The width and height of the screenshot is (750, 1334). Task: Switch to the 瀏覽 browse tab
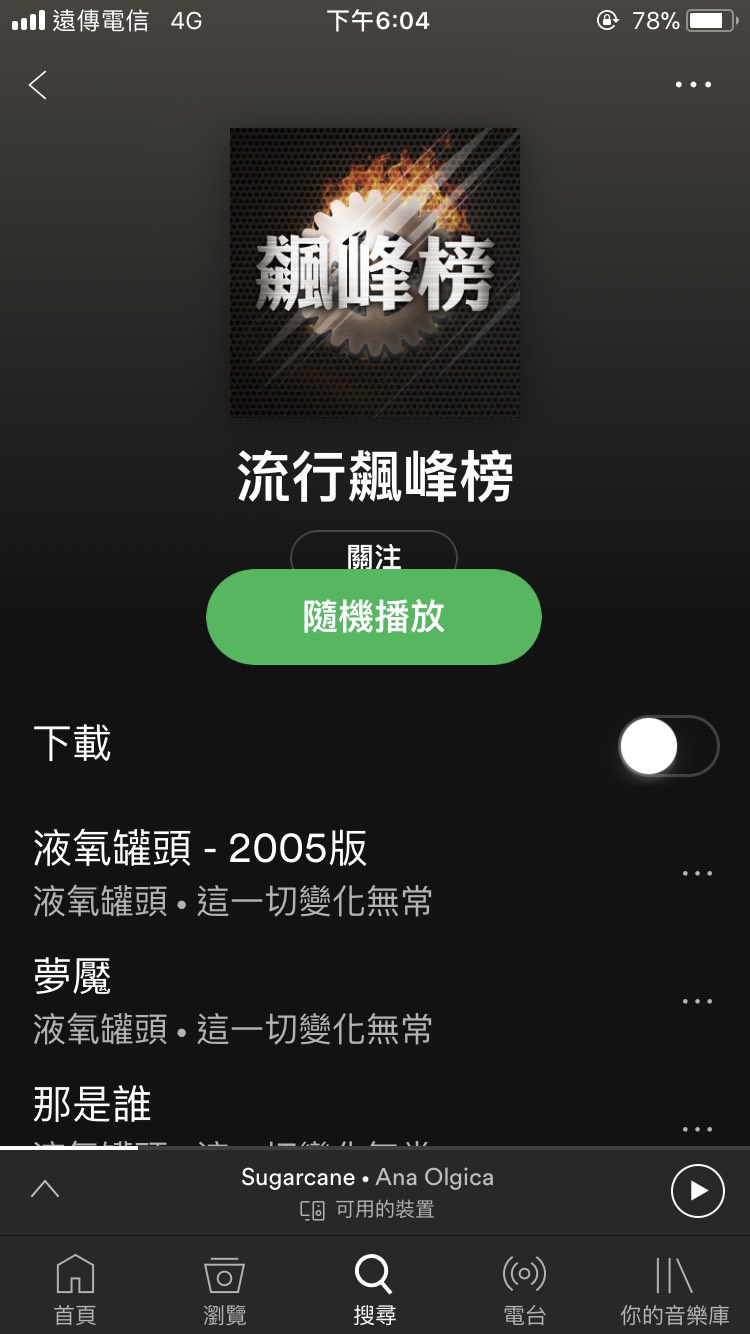pos(225,1289)
